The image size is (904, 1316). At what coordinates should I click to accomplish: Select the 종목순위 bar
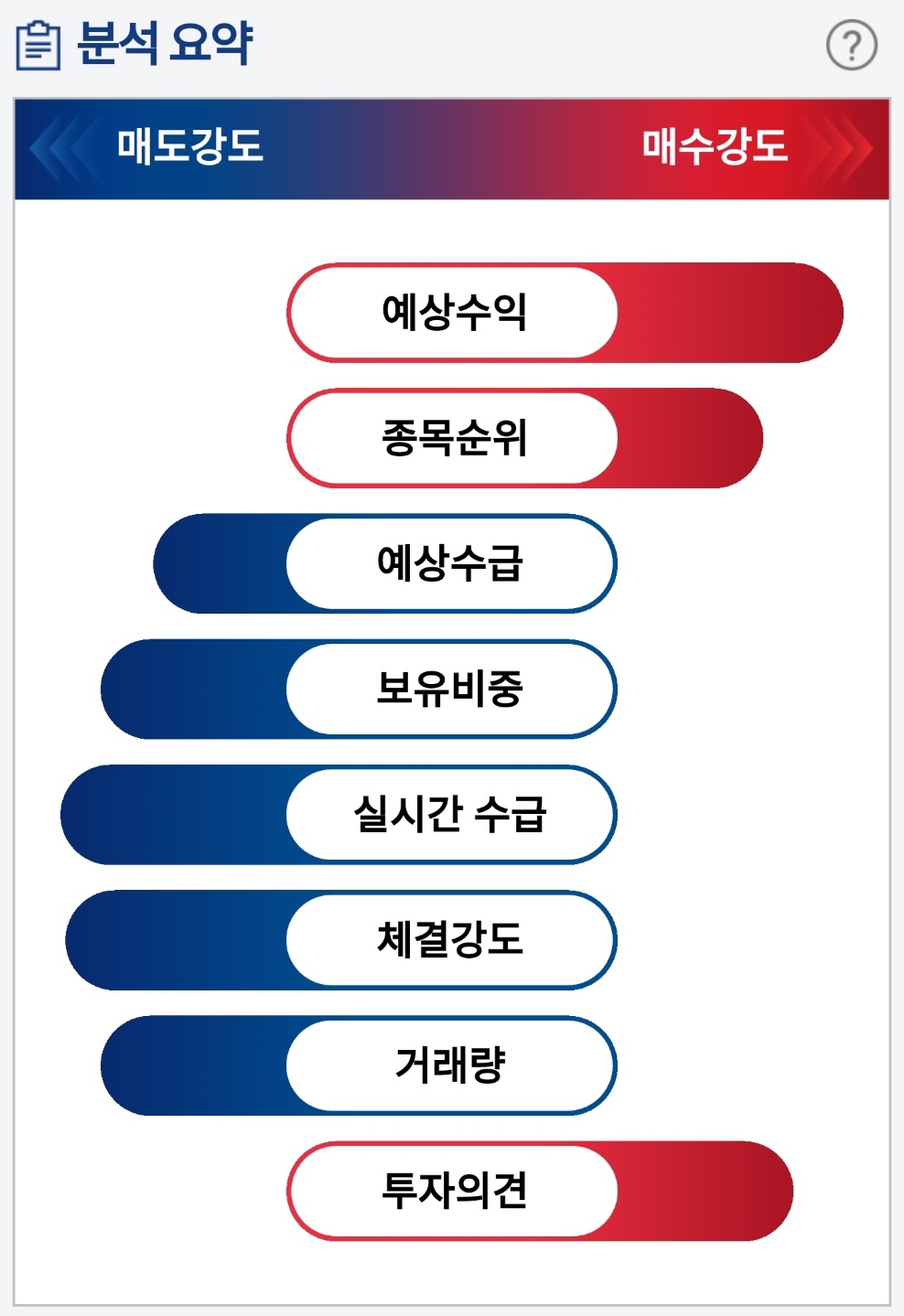click(x=524, y=438)
